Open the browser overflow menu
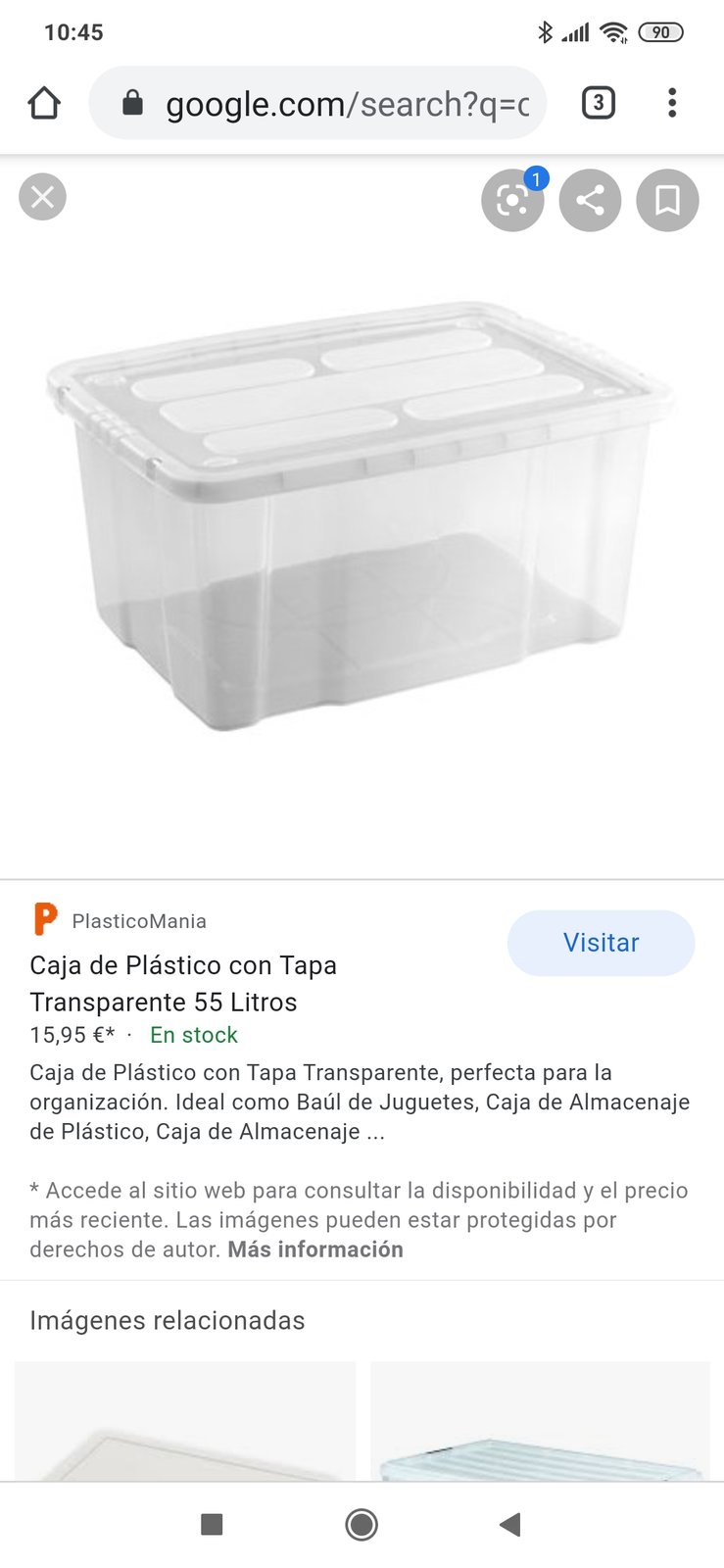724x1568 pixels. click(672, 103)
